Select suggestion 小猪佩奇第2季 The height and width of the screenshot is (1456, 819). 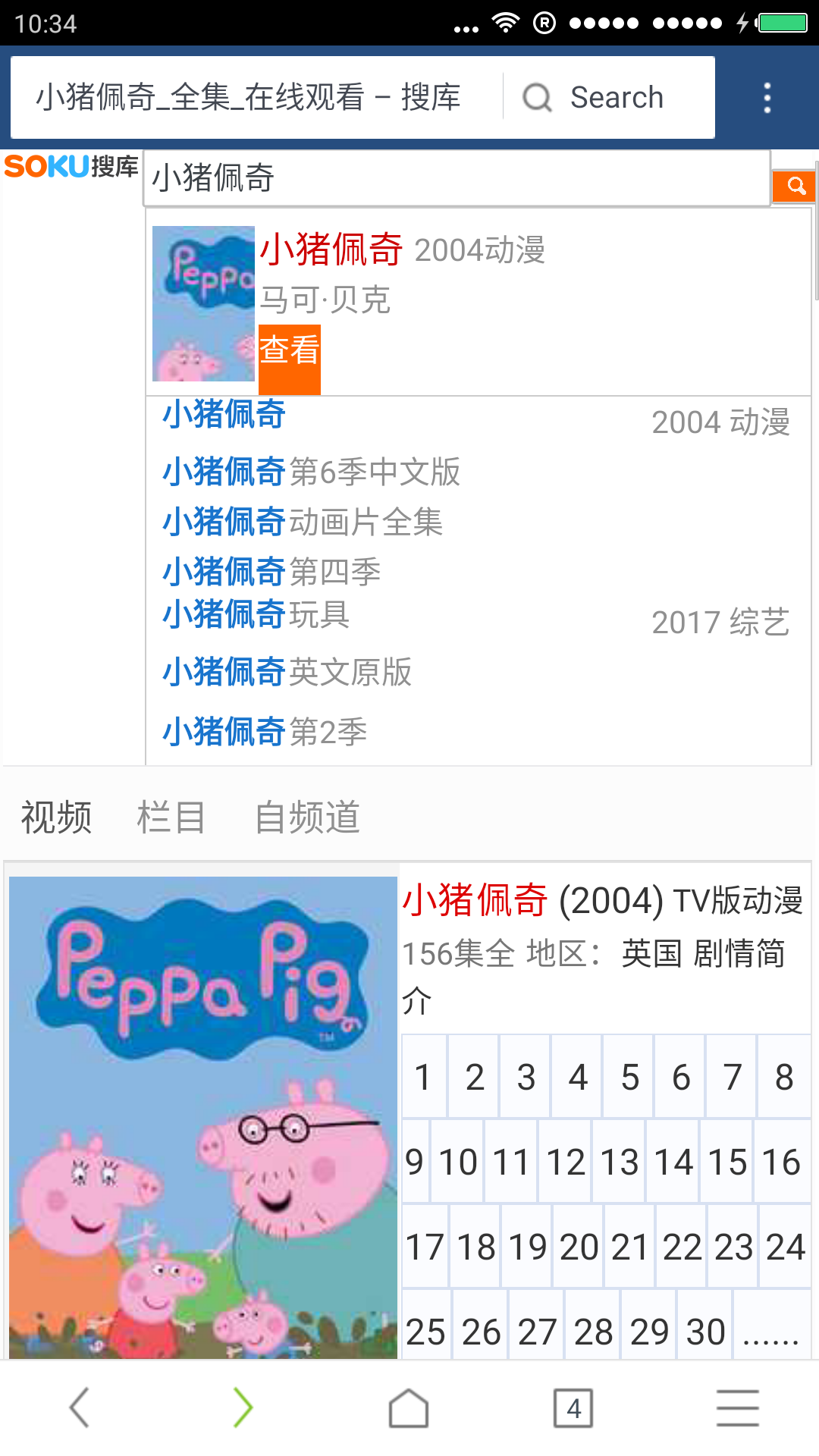pyautogui.click(x=265, y=732)
